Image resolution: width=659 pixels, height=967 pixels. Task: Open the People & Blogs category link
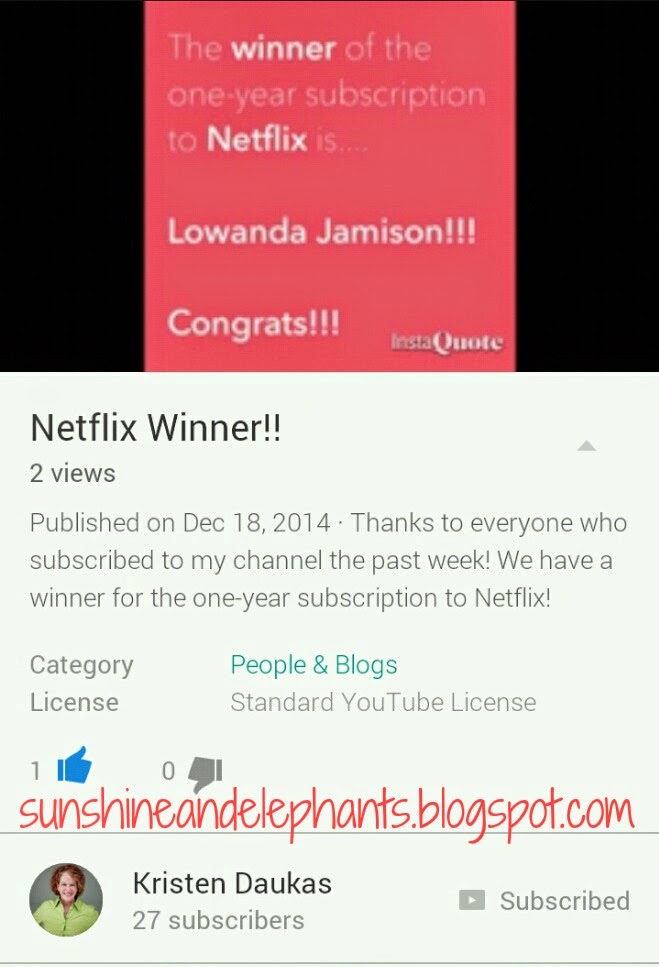click(x=314, y=665)
